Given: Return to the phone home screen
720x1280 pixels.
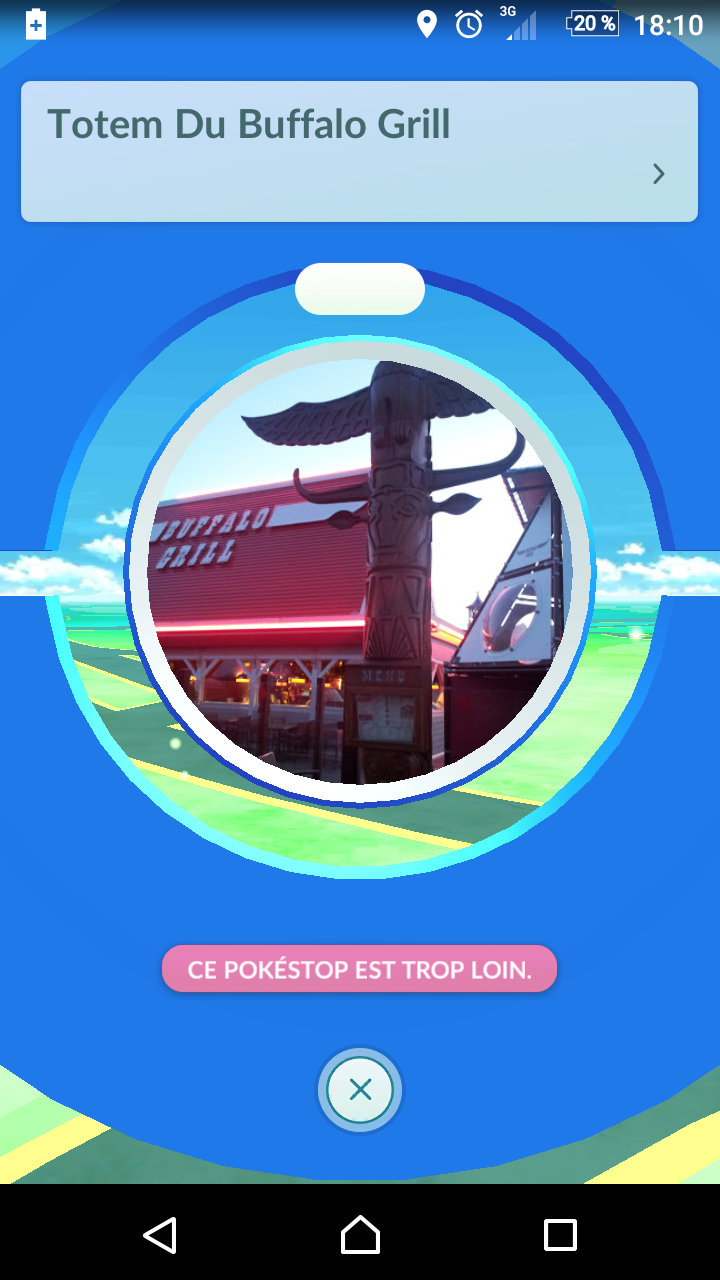Looking at the screenshot, I should click(360, 1235).
